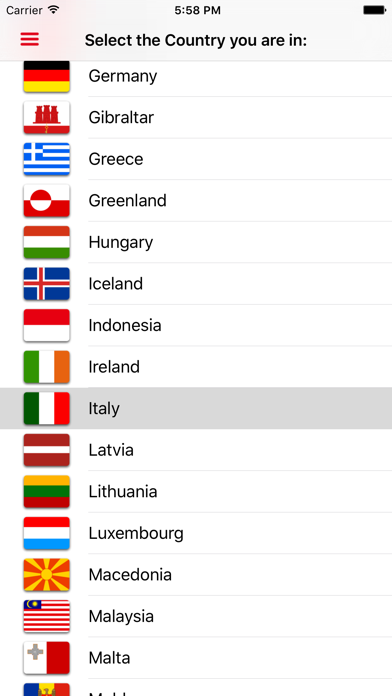Select Indonesia from the list
392x696 pixels.
point(196,325)
